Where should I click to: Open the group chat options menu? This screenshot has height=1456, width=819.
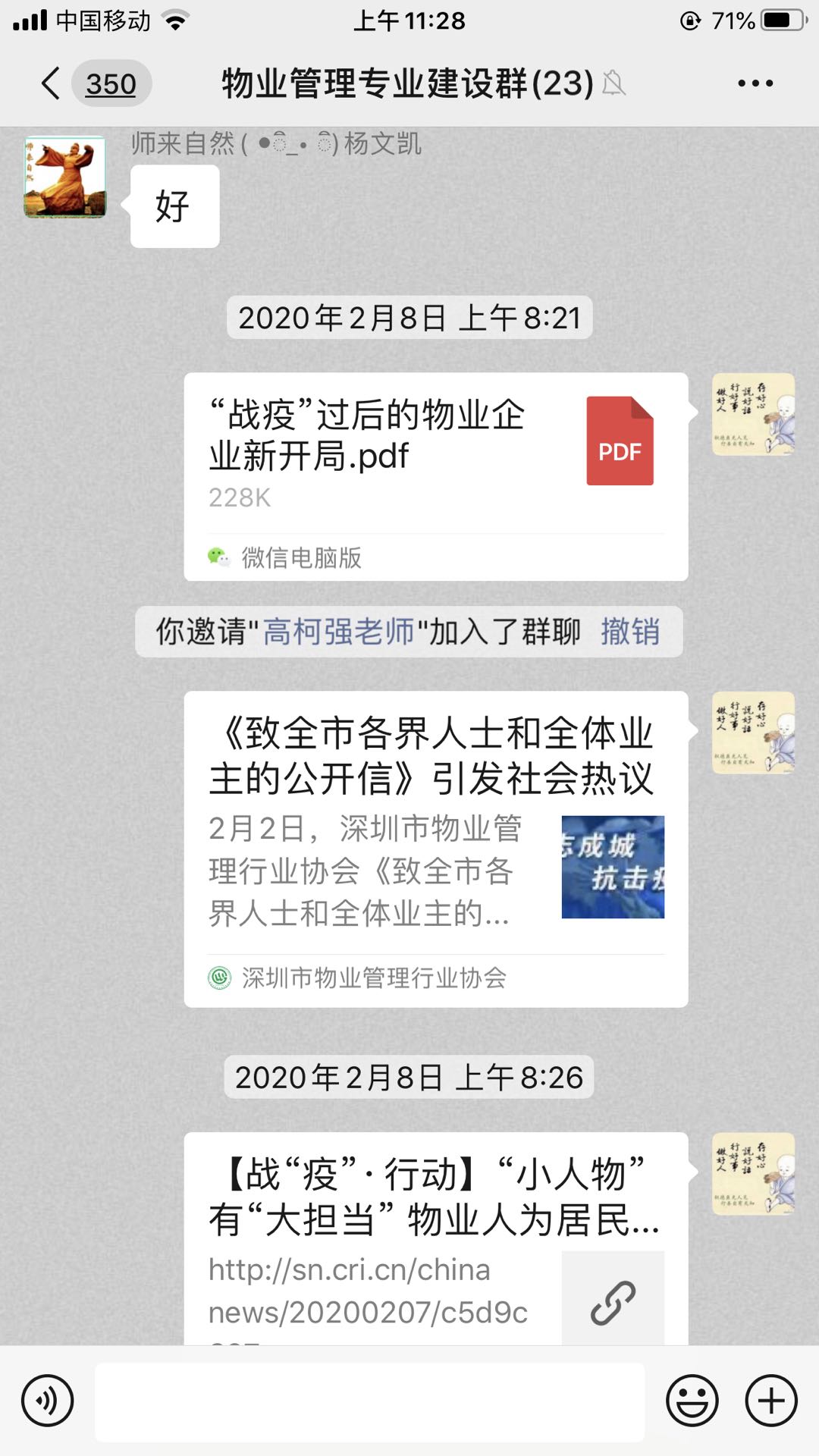tap(755, 83)
